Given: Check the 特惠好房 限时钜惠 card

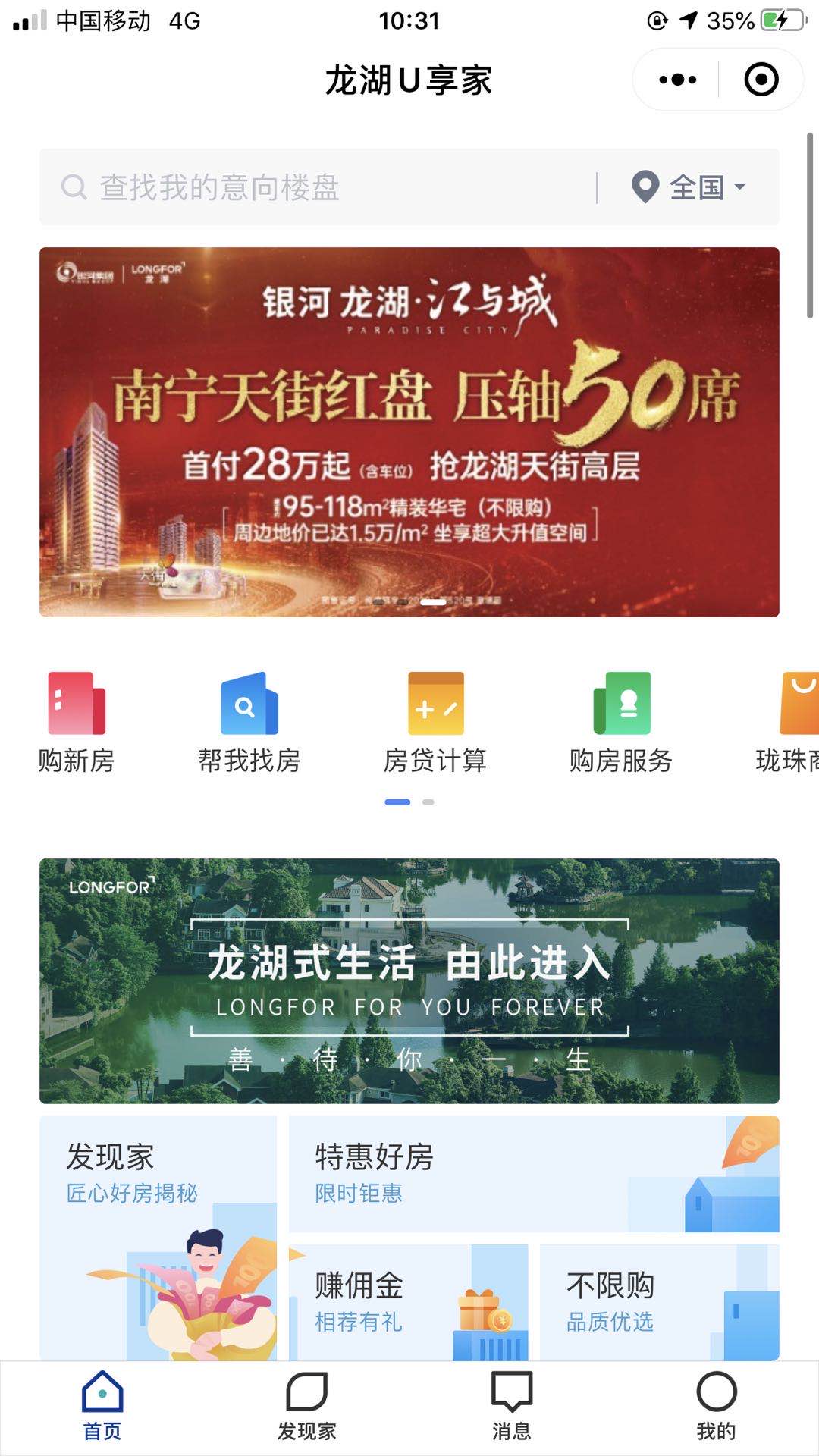Looking at the screenshot, I should point(533,1173).
